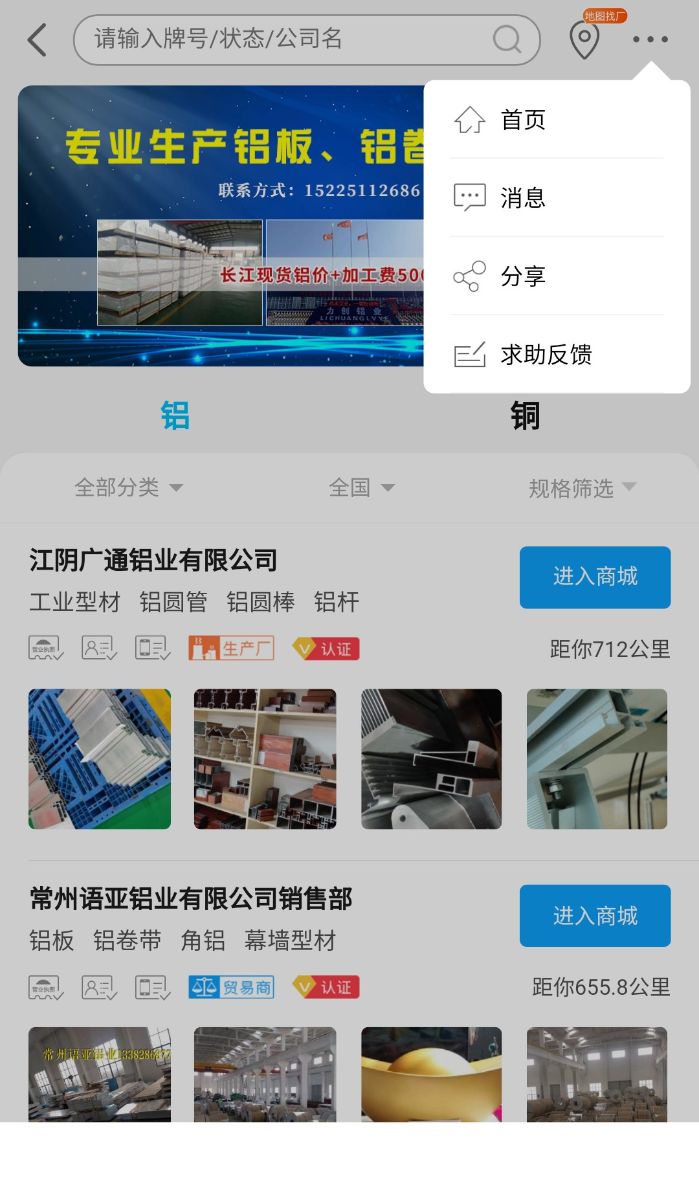Image resolution: width=699 pixels, height=1200 pixels.
Task: Open the 规格筛选 filter dropdown
Action: [582, 488]
